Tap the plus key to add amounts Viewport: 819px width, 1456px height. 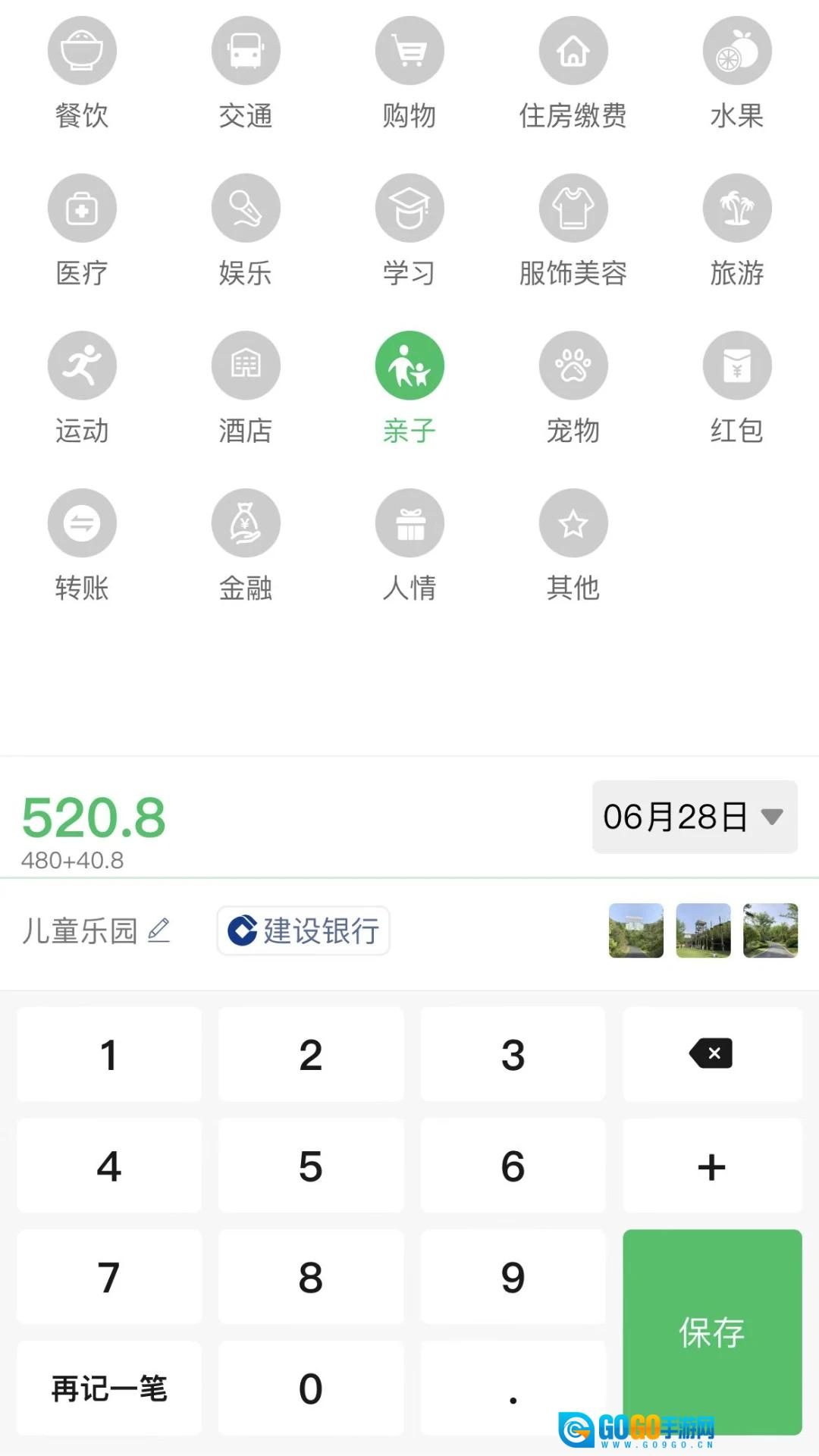click(711, 1166)
